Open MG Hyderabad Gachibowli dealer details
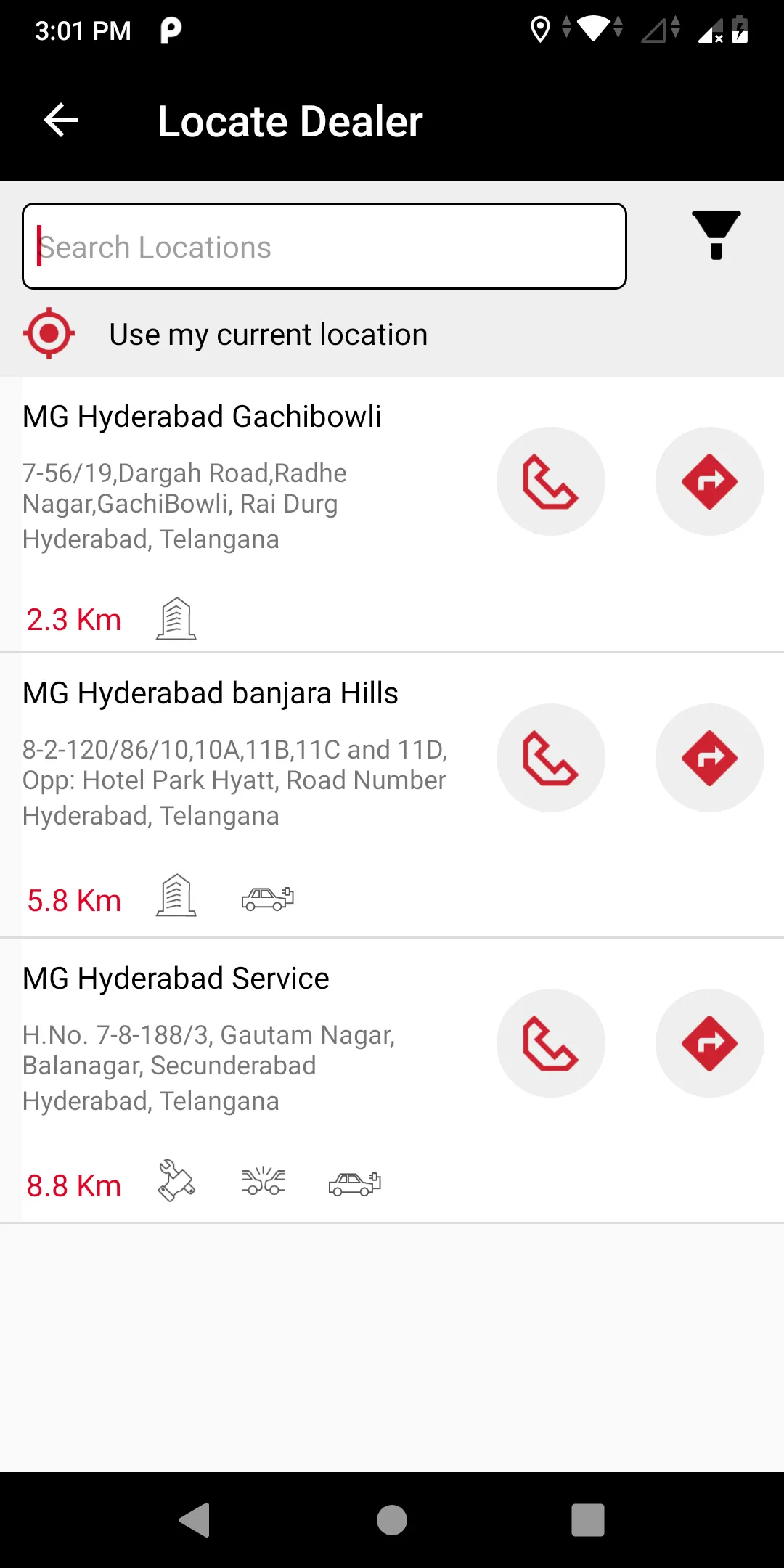784x1568 pixels. (202, 417)
